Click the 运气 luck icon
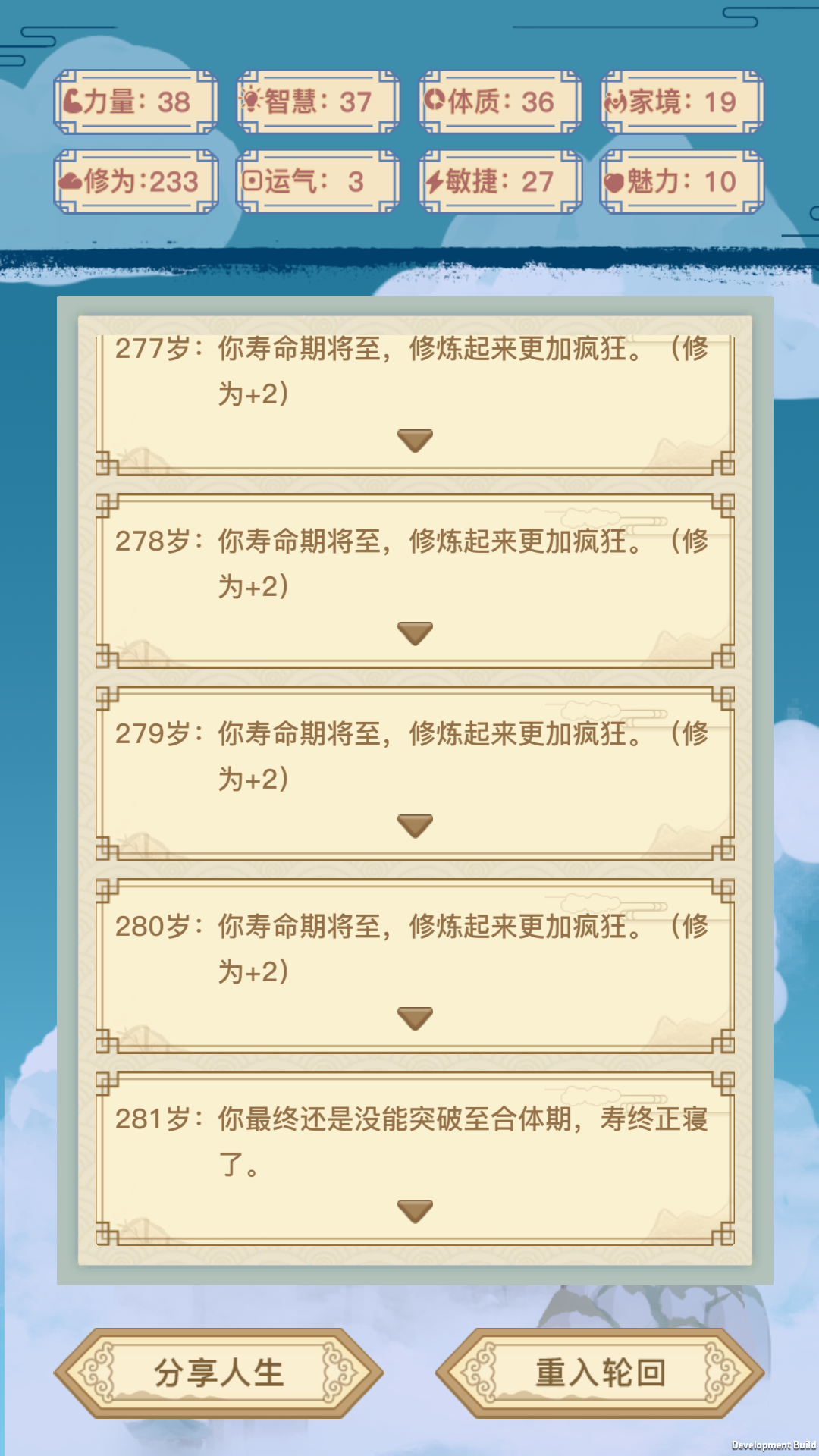819x1456 pixels. (x=253, y=181)
